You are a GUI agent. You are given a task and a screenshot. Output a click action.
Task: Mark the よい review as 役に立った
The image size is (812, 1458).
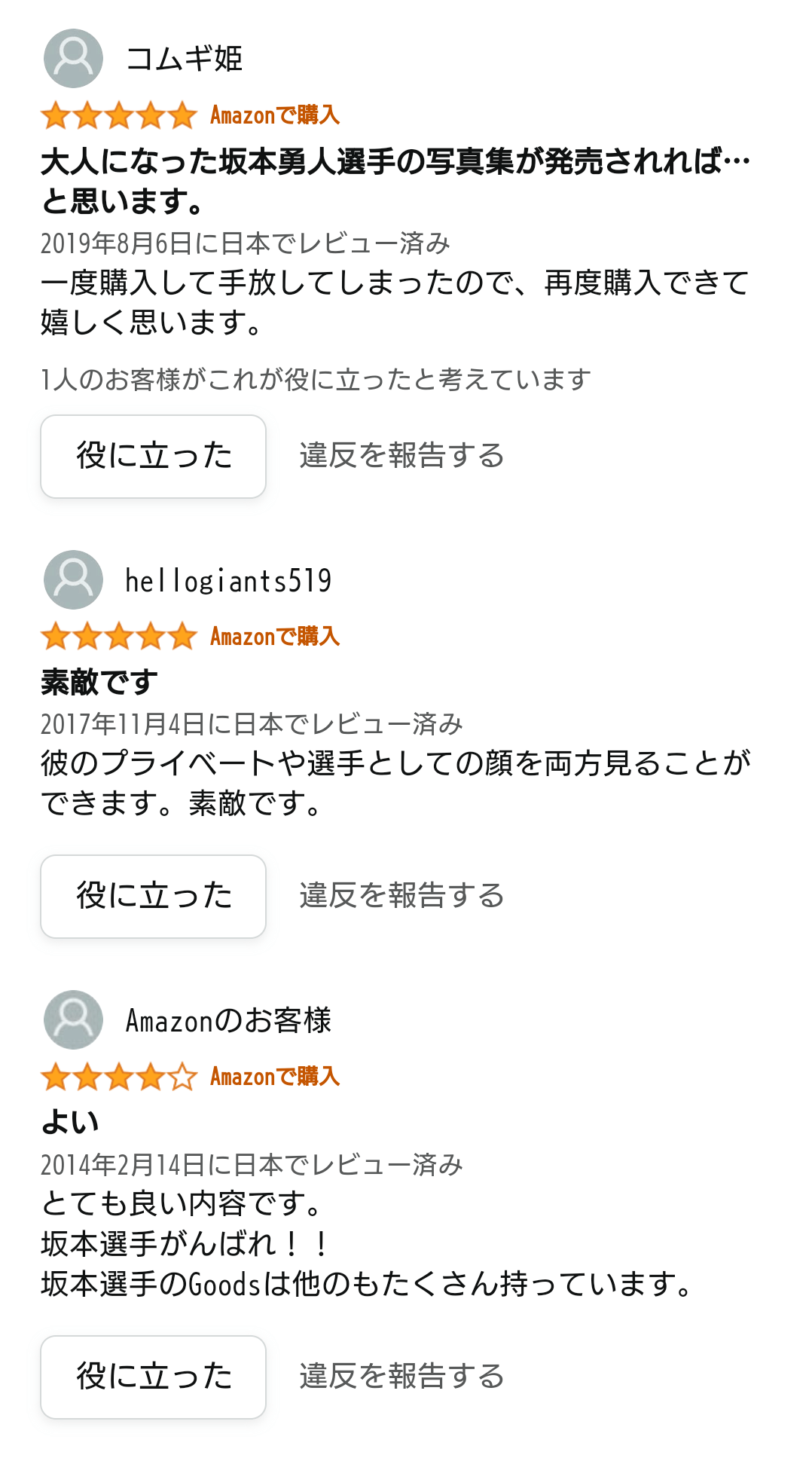153,1377
